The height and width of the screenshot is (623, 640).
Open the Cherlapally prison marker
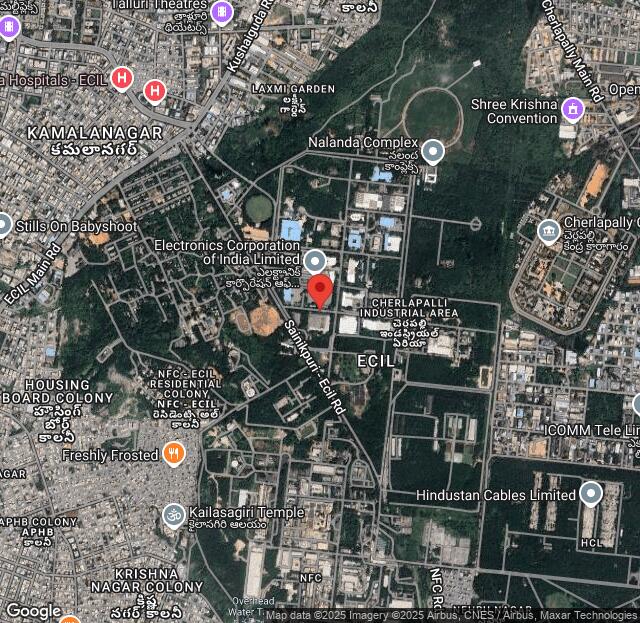click(x=549, y=231)
